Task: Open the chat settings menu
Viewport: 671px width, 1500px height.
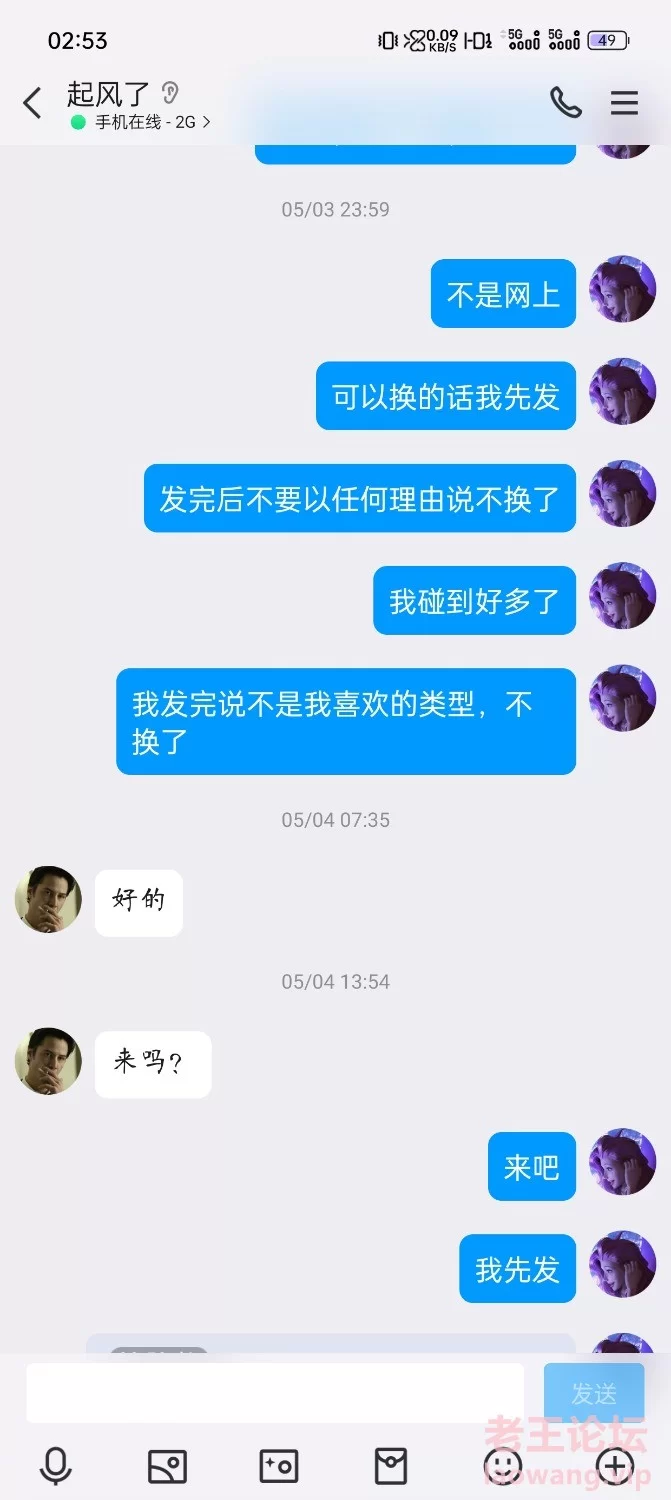Action: pos(624,102)
